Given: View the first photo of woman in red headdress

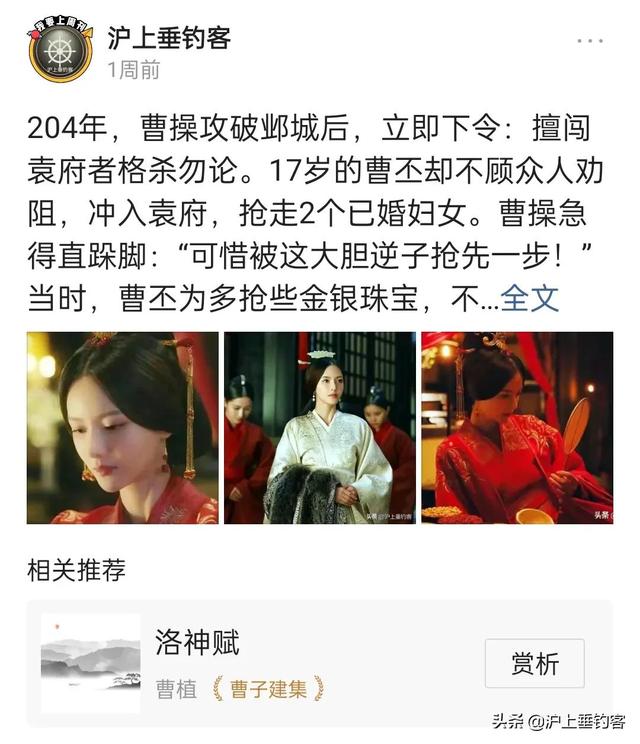Looking at the screenshot, I should (x=122, y=428).
